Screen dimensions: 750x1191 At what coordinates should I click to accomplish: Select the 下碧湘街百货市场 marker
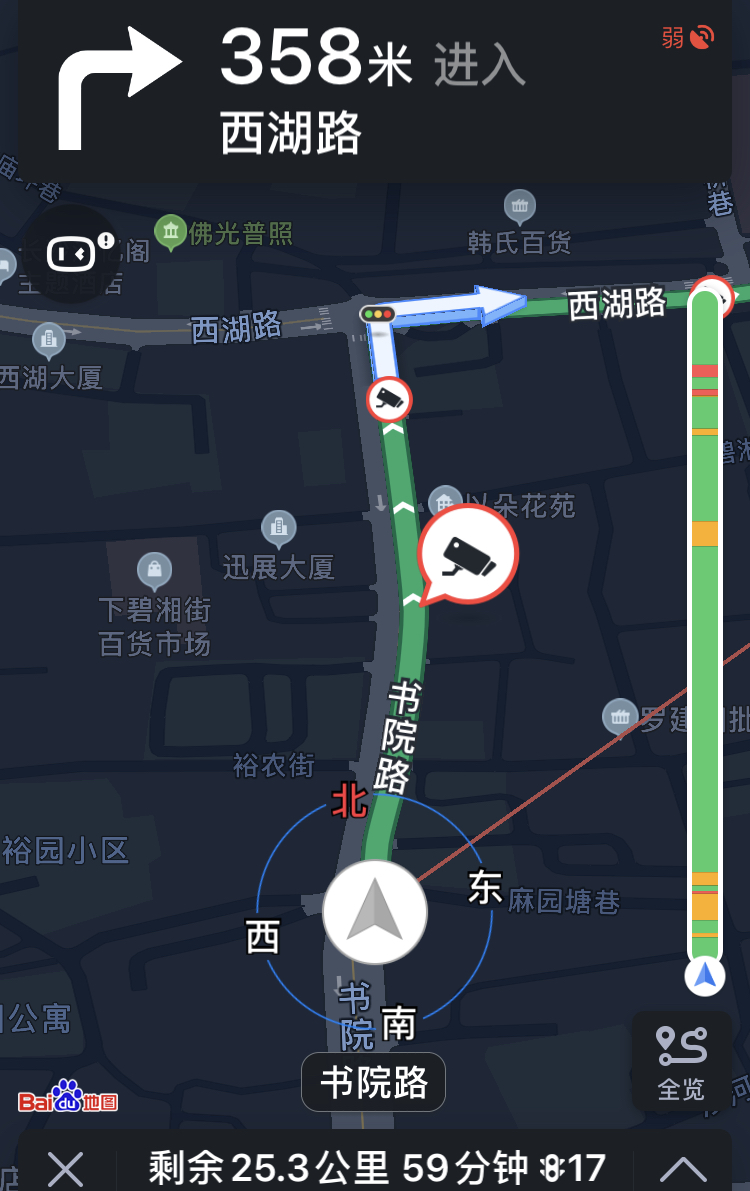tap(153, 570)
